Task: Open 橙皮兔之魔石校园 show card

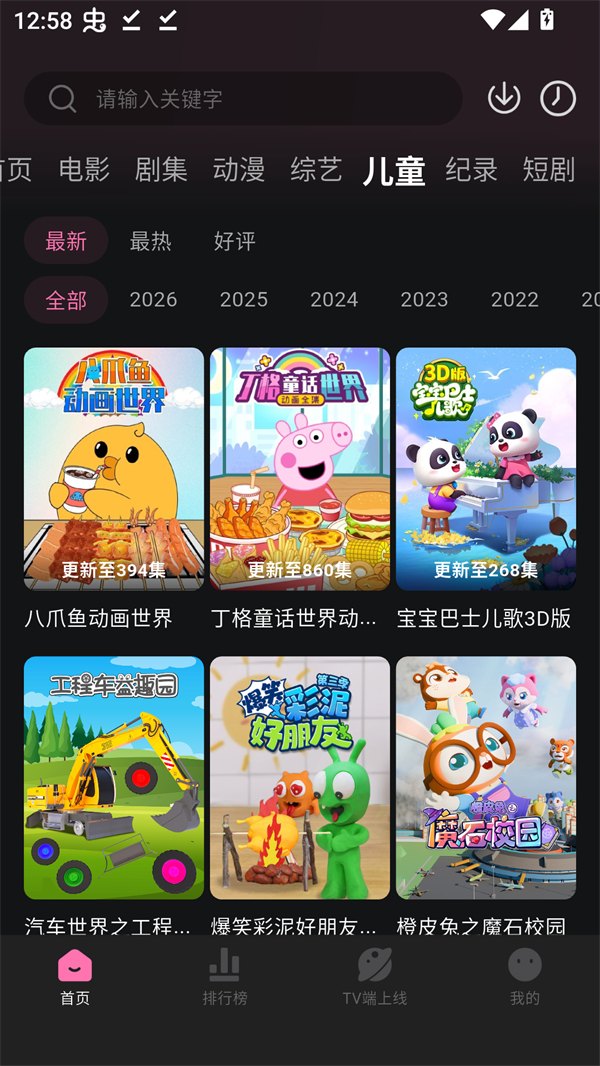Action: (486, 777)
